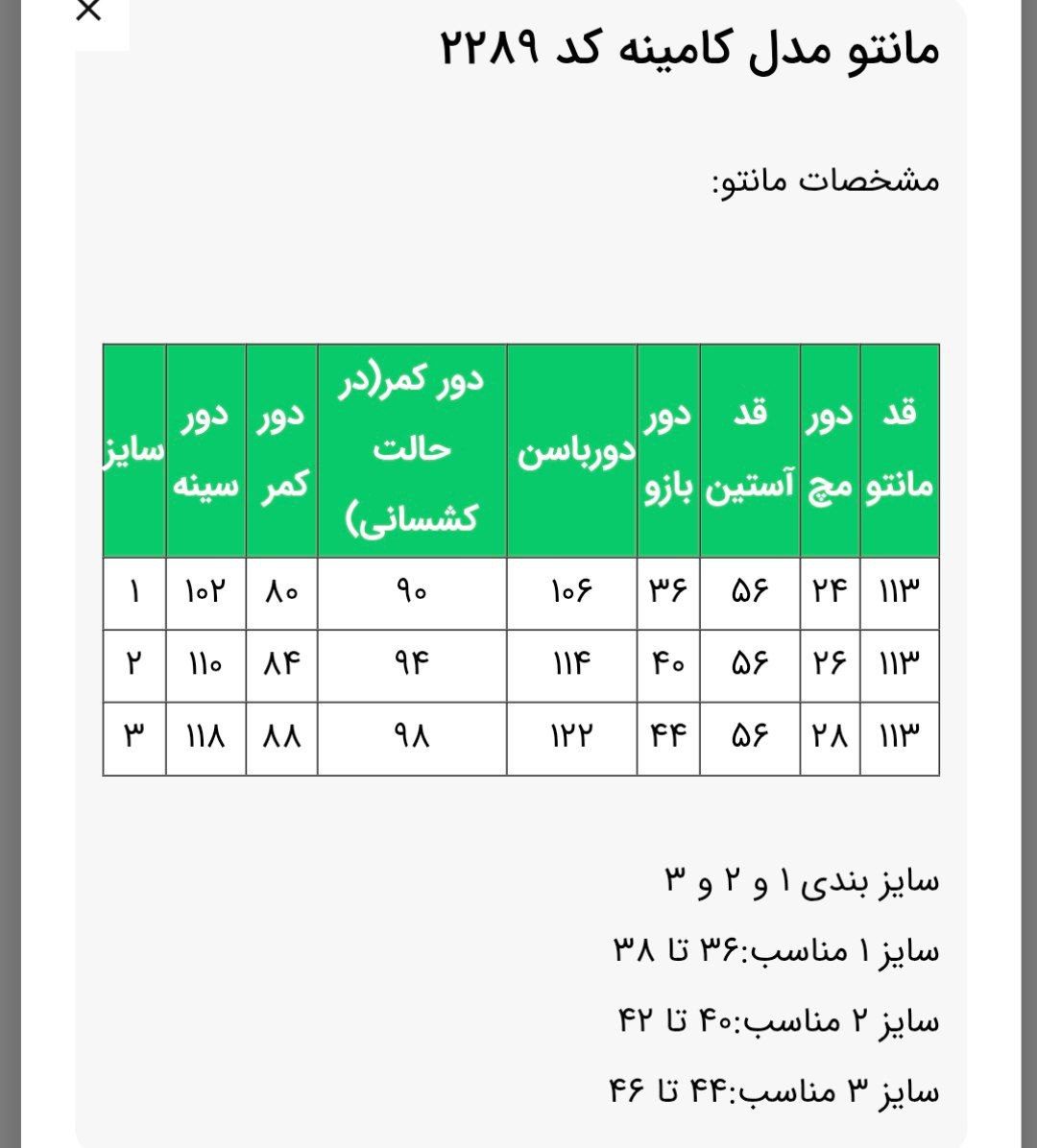Close the manteau specifications sheet
Viewport: 1037px width, 1148px height.
point(87,12)
